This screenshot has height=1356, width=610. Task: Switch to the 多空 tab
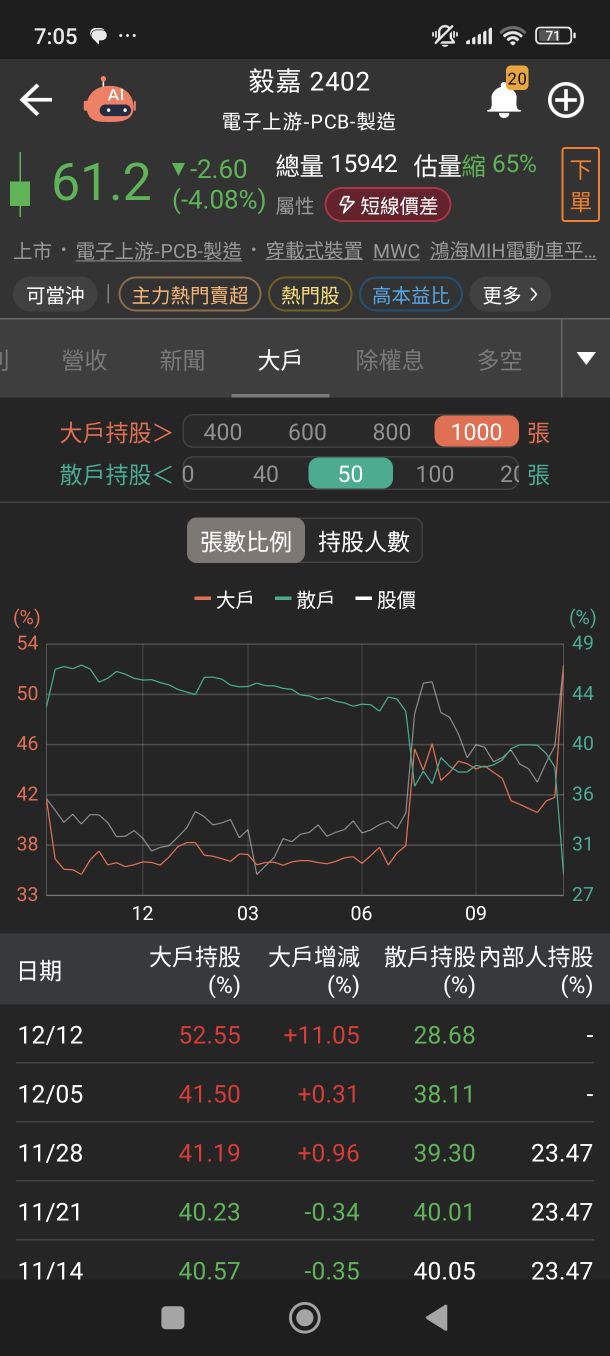[500, 360]
